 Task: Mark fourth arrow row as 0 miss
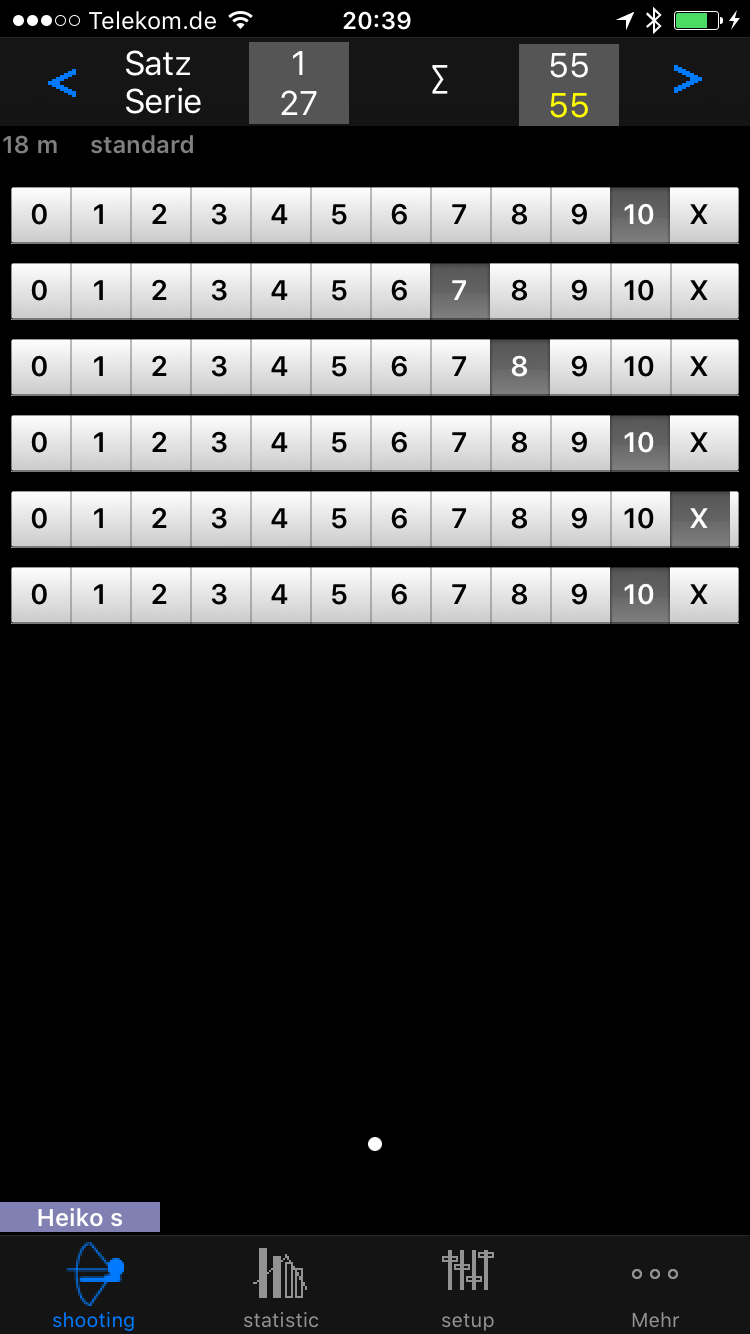coord(40,442)
